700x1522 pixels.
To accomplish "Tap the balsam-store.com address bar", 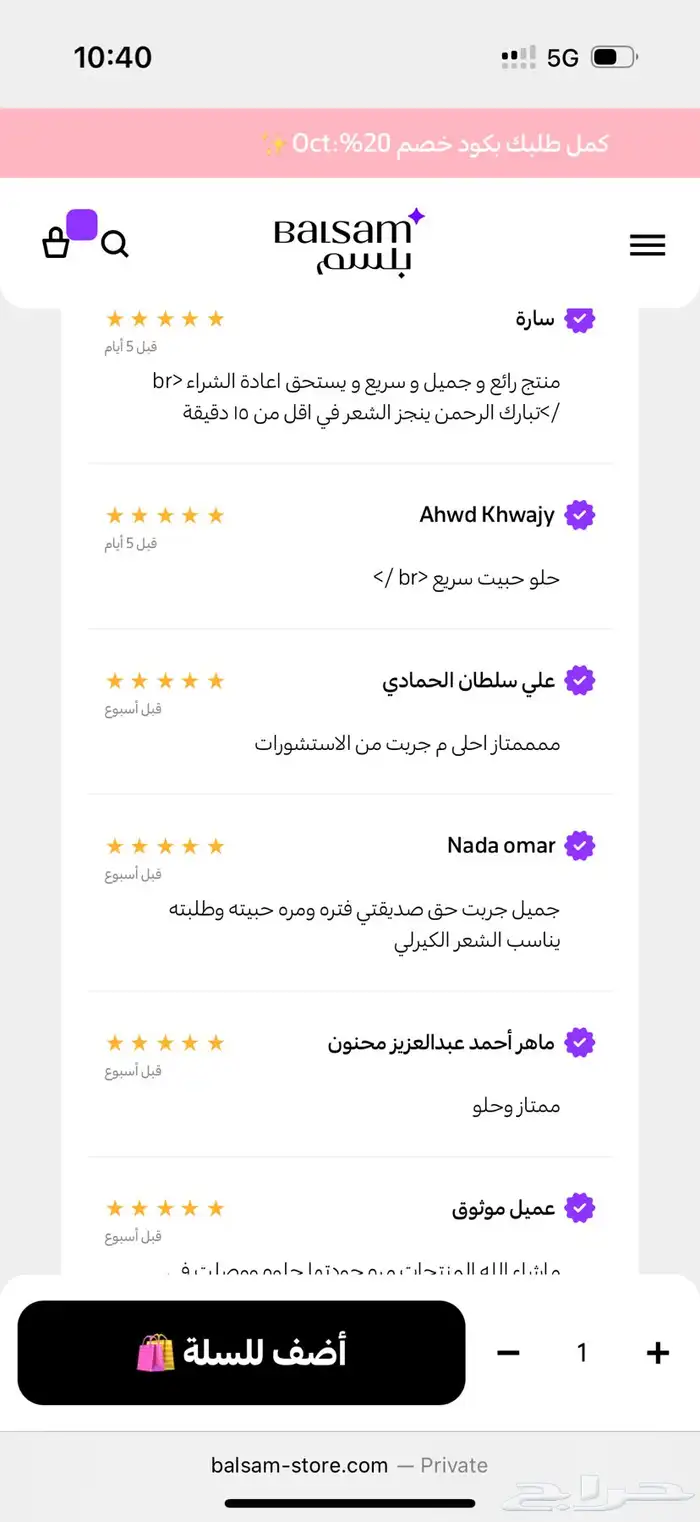I will (x=350, y=1465).
